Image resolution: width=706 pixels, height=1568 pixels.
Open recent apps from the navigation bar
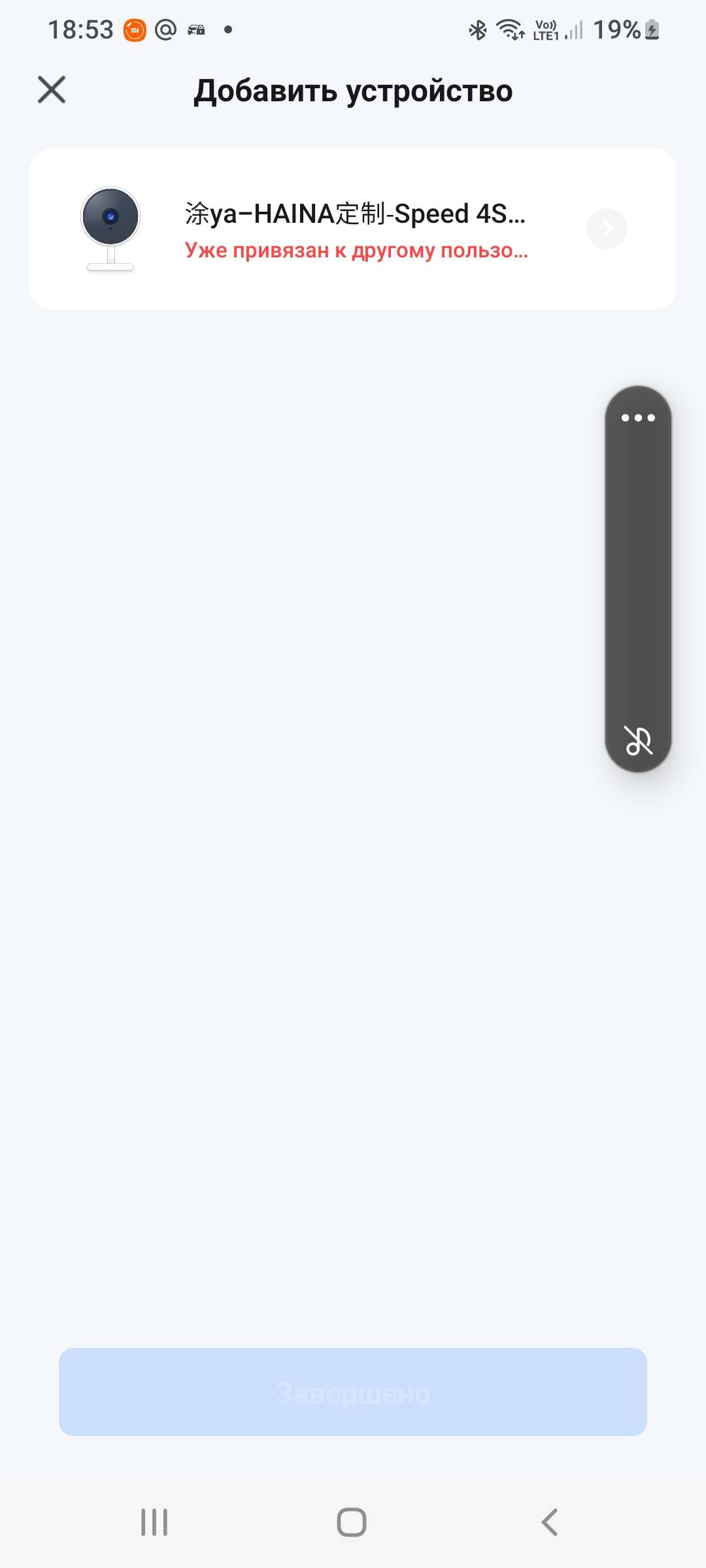tap(154, 1522)
